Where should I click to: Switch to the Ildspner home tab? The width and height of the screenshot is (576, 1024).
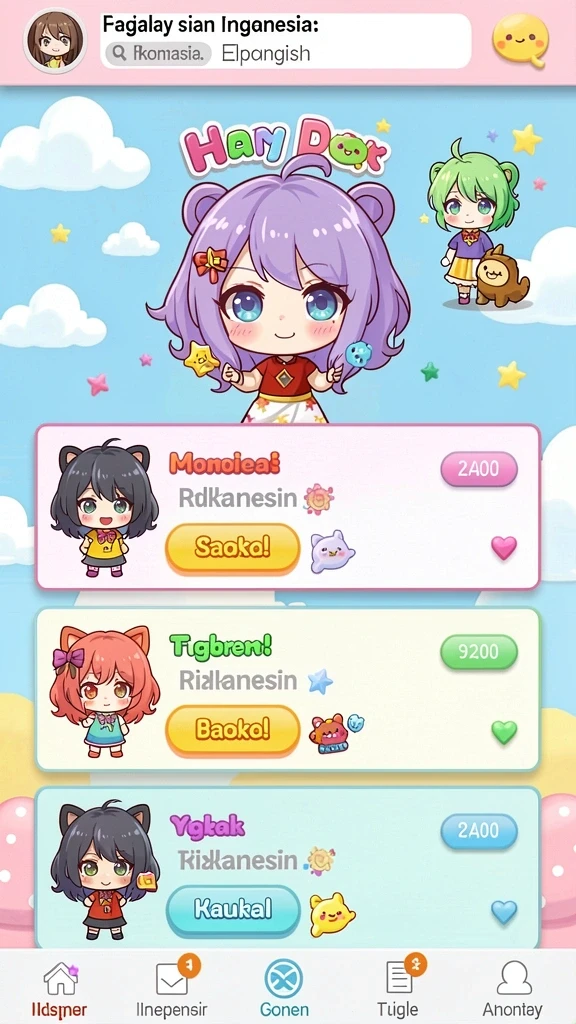coord(59,987)
